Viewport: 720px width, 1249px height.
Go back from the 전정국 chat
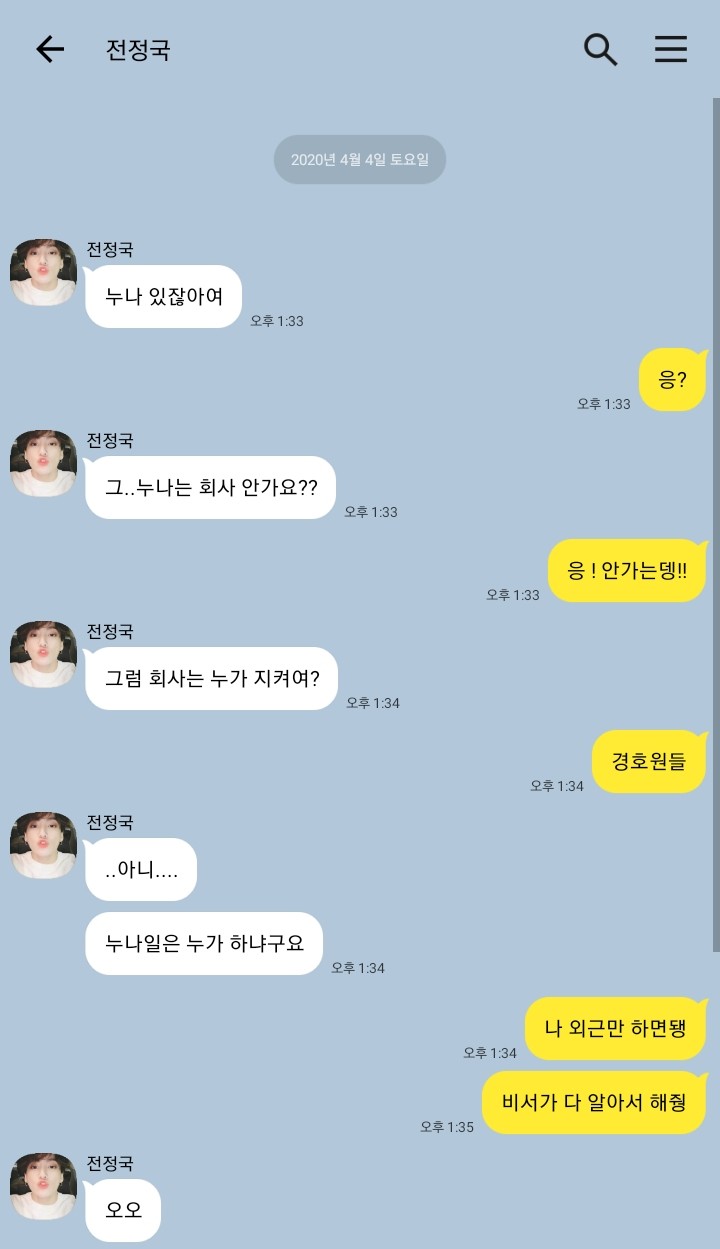tap(49, 50)
